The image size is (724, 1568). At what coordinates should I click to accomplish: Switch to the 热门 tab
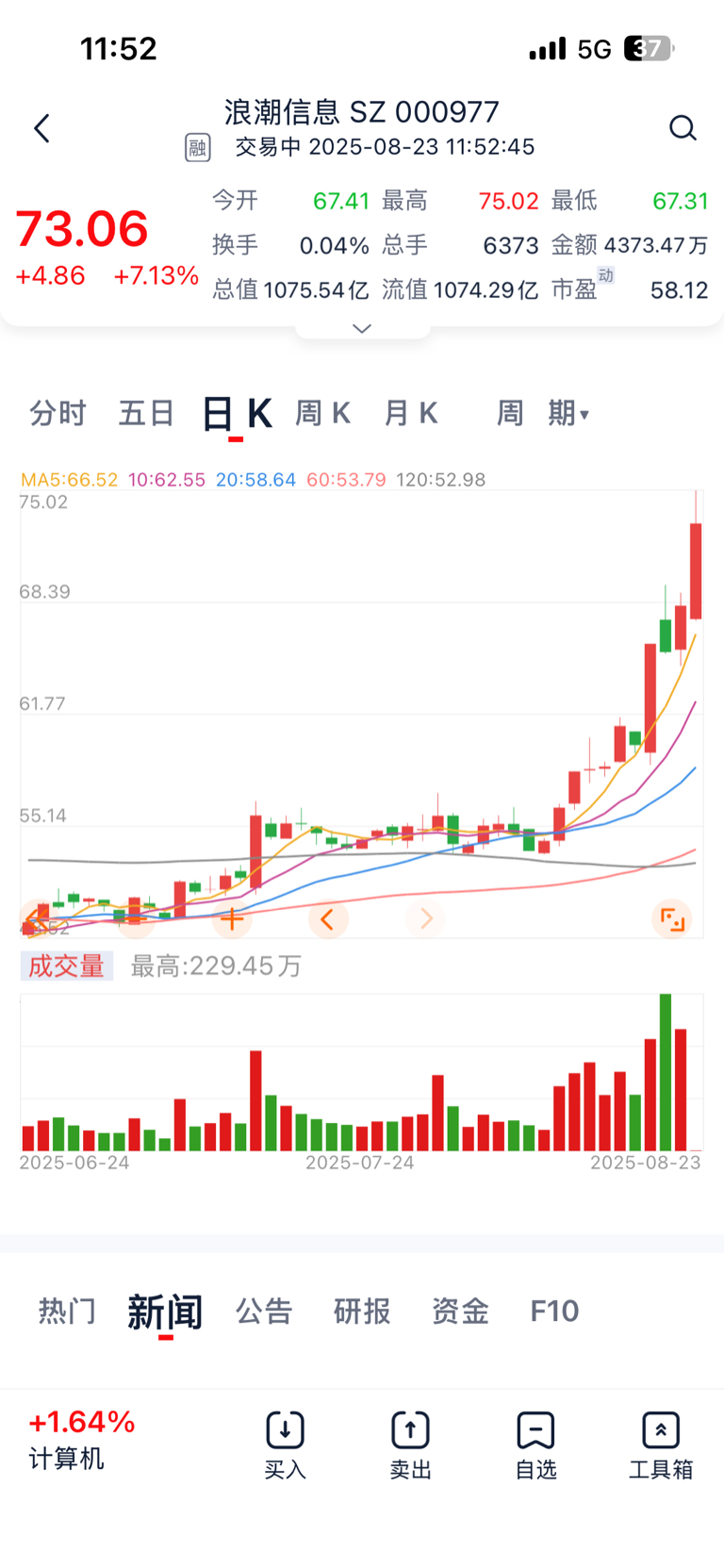pos(67,1311)
